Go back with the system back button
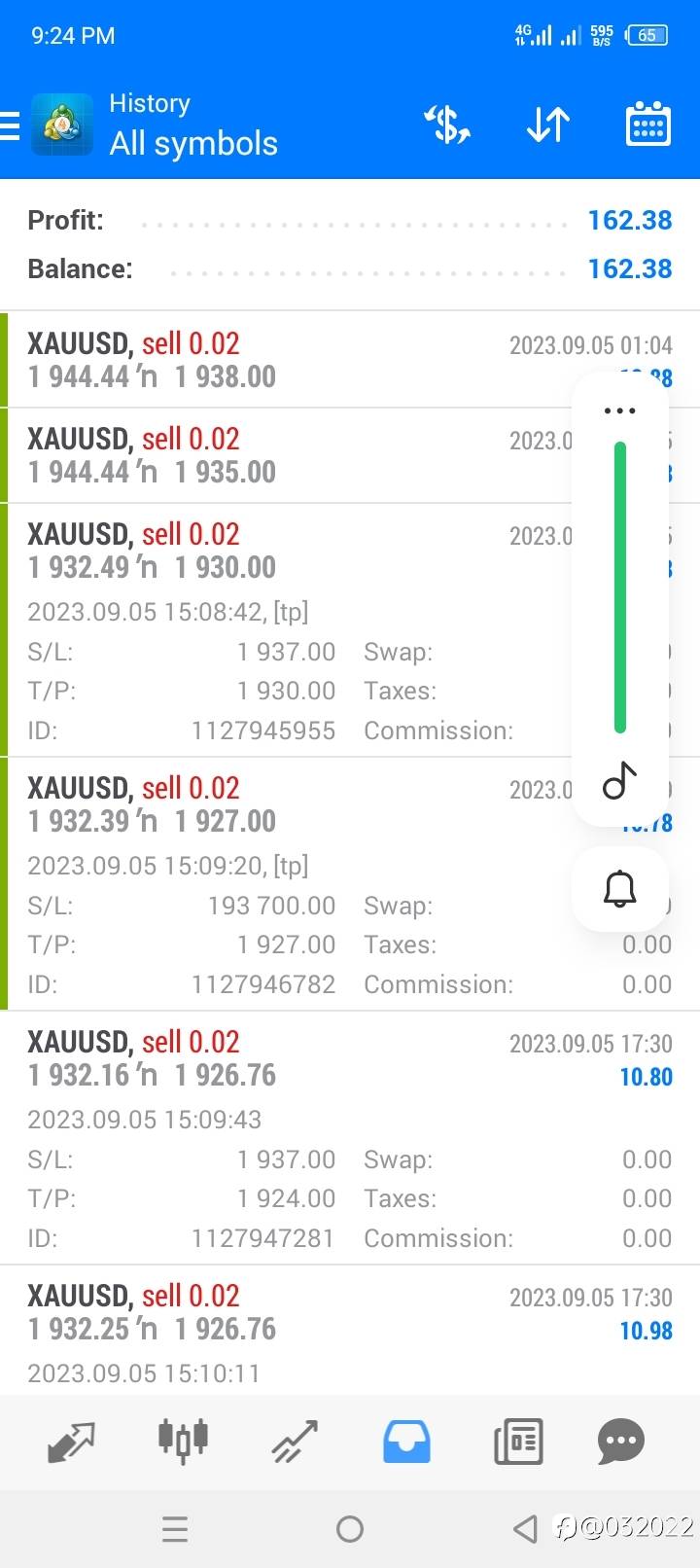700x1568 pixels. (x=525, y=1529)
